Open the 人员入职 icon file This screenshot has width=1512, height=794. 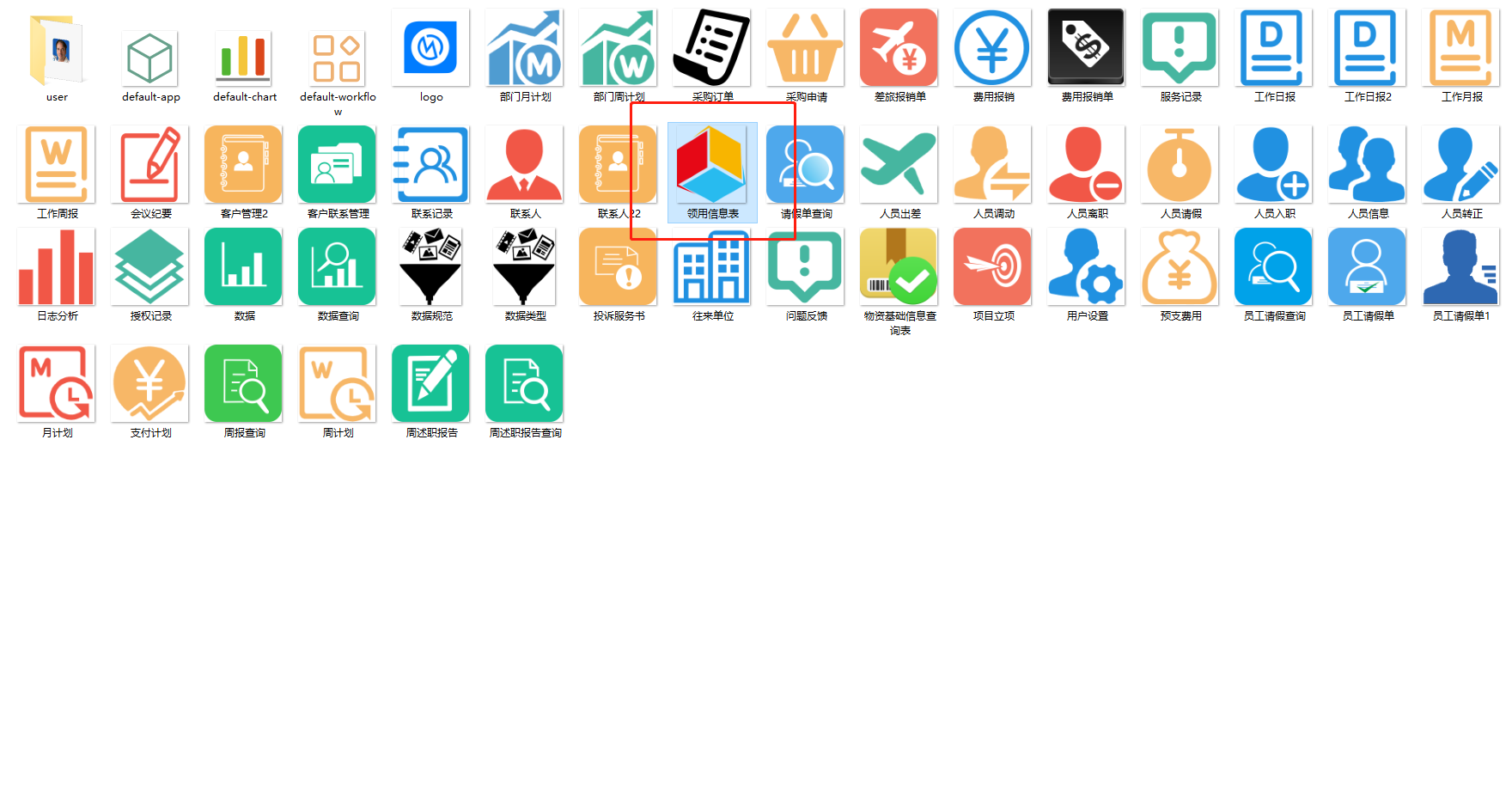pyautogui.click(x=1274, y=164)
